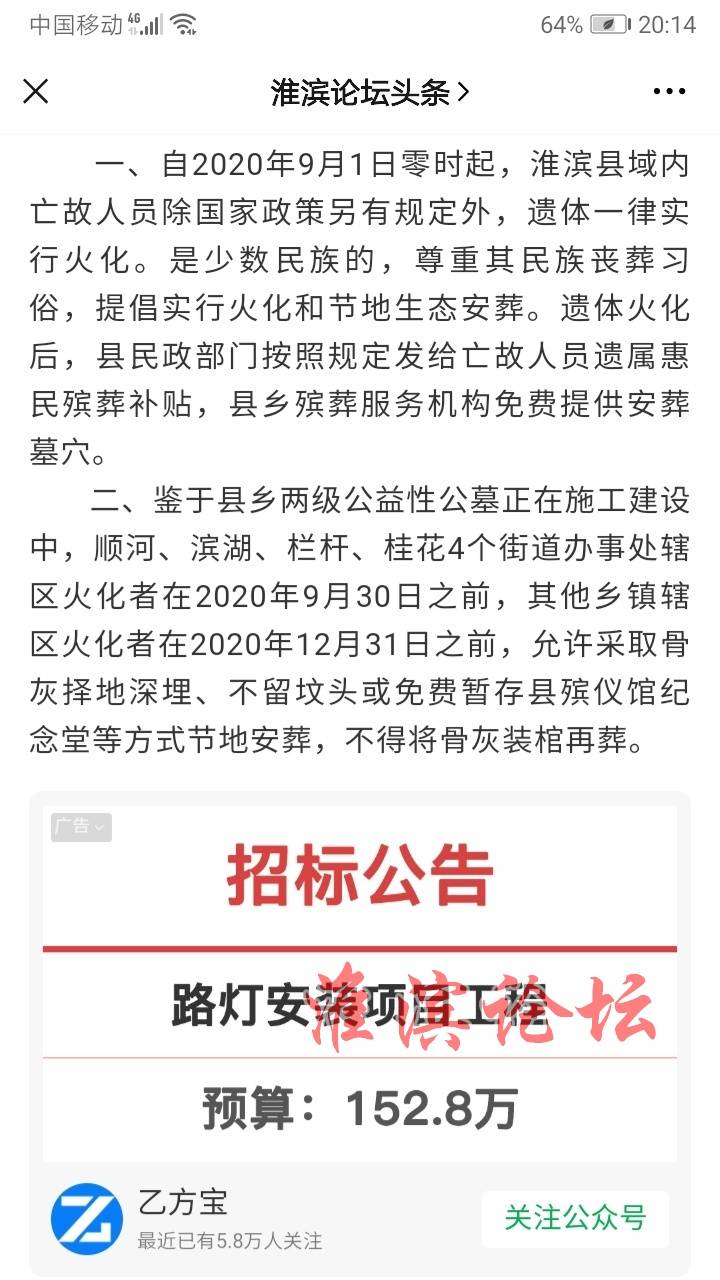Open the three-dot overflow menu

(669, 92)
